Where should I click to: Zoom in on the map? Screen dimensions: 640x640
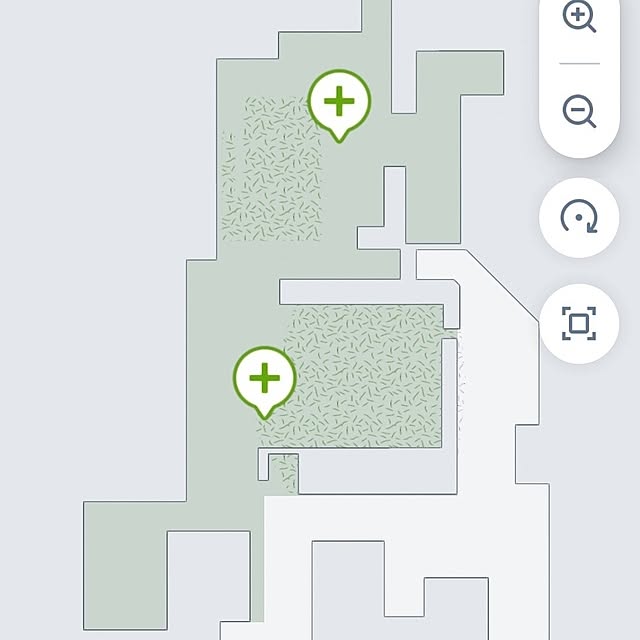(579, 17)
